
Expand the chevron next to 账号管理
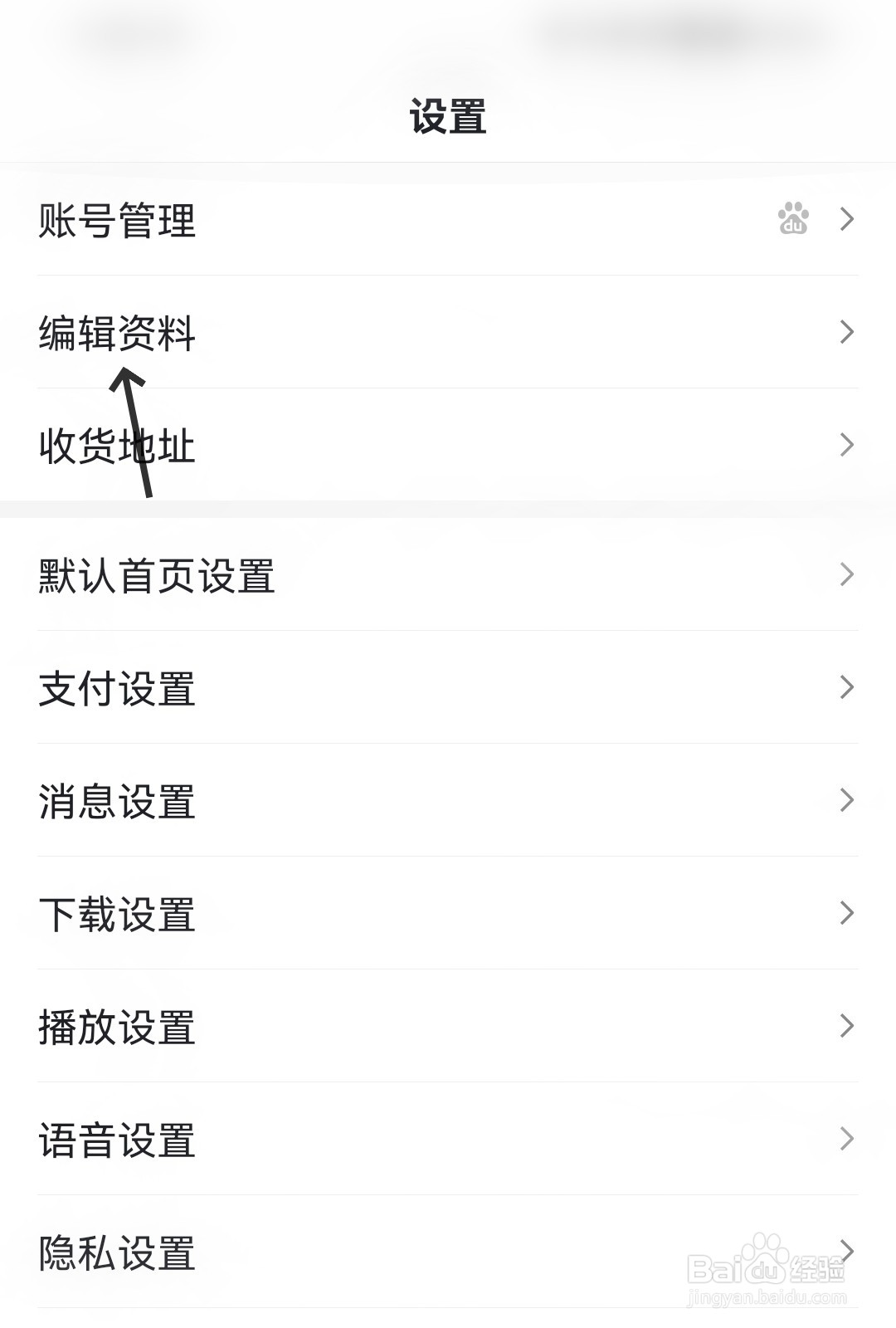847,221
